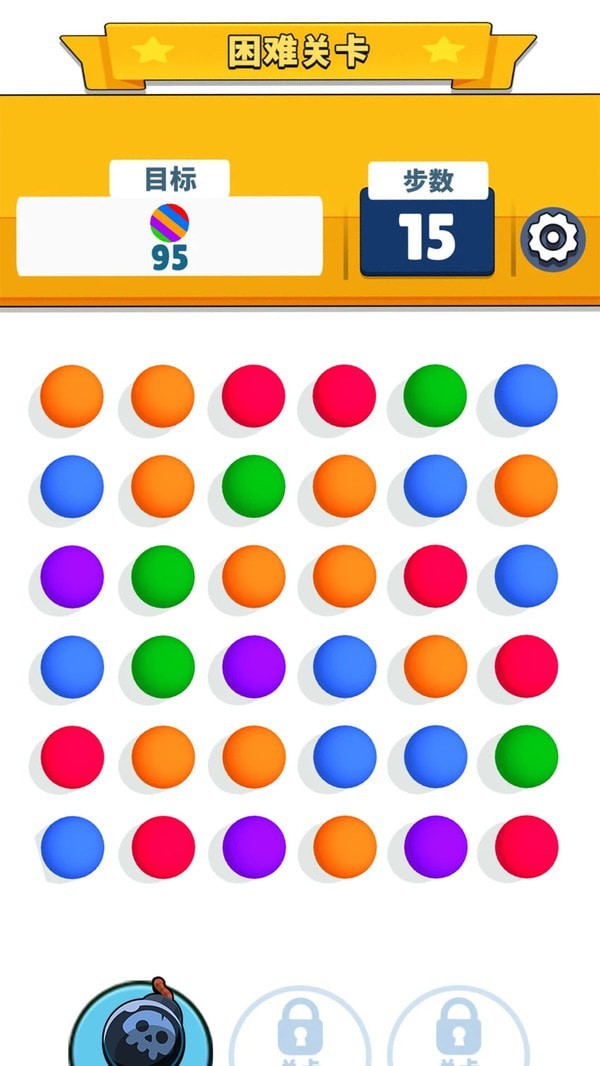Open the settings gear

[552, 238]
